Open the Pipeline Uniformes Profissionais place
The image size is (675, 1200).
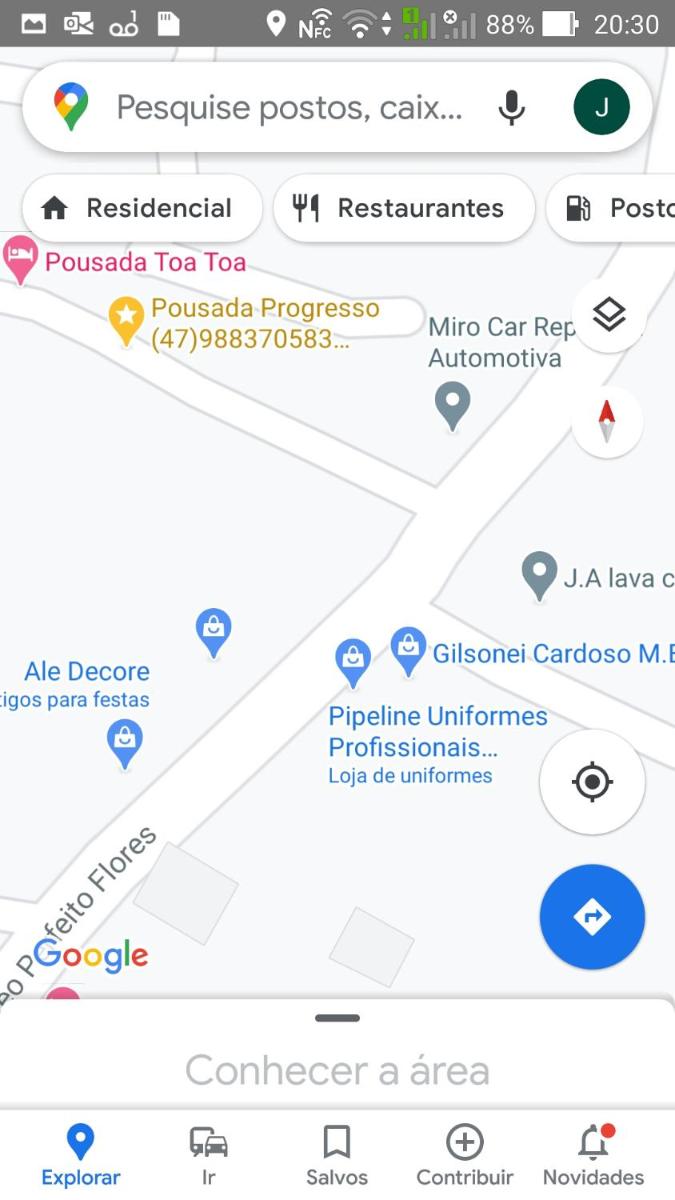(x=352, y=661)
